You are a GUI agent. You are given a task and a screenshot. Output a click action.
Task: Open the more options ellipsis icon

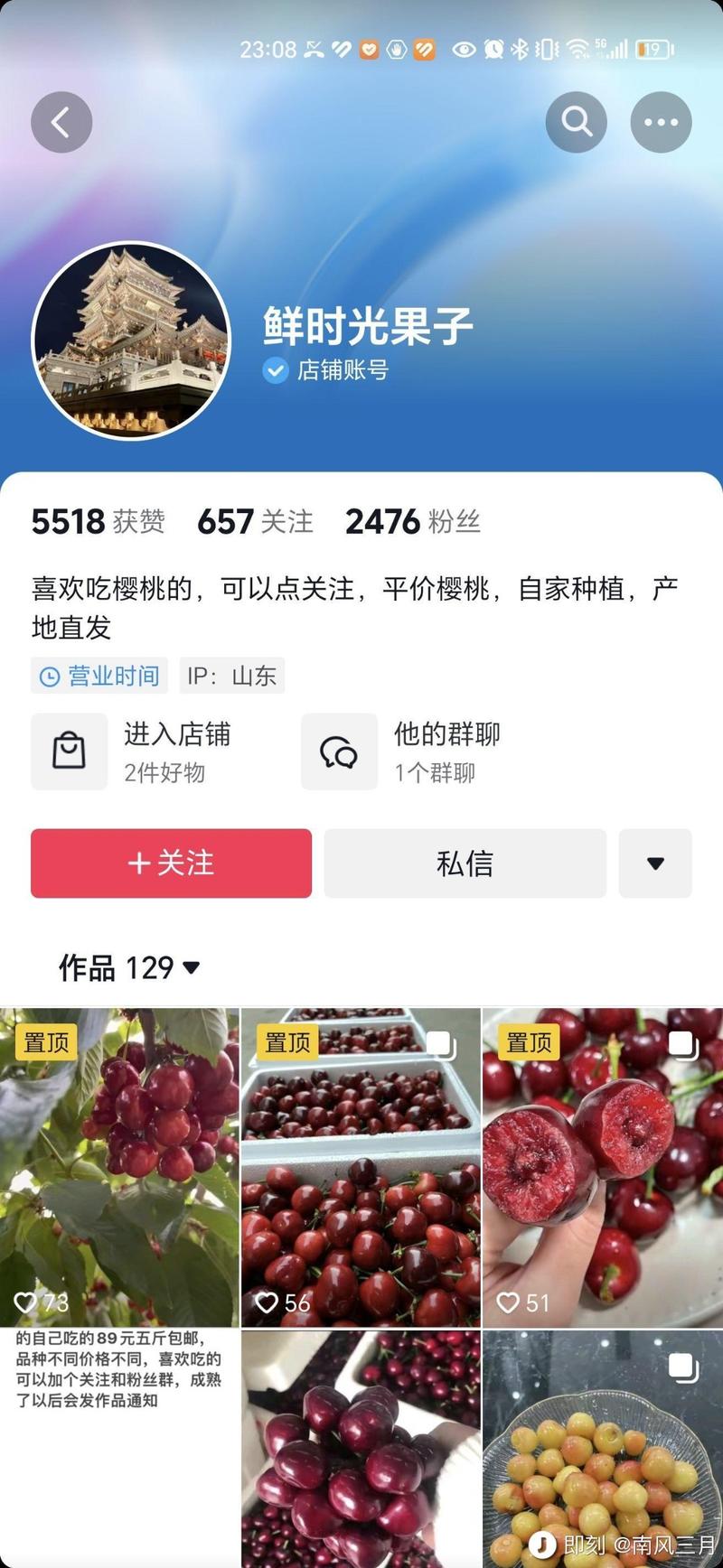[661, 121]
